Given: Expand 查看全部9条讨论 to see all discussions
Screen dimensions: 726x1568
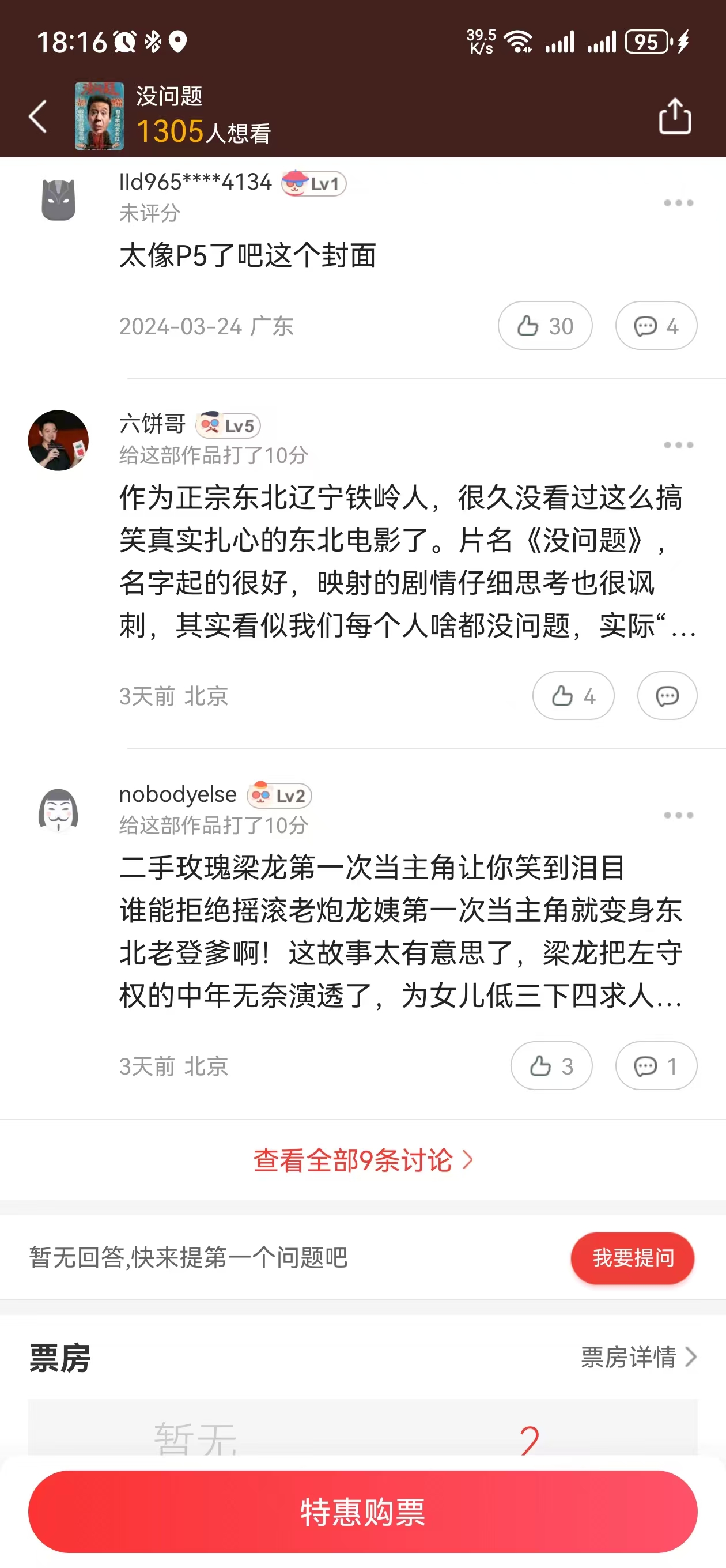Looking at the screenshot, I should point(362,1160).
